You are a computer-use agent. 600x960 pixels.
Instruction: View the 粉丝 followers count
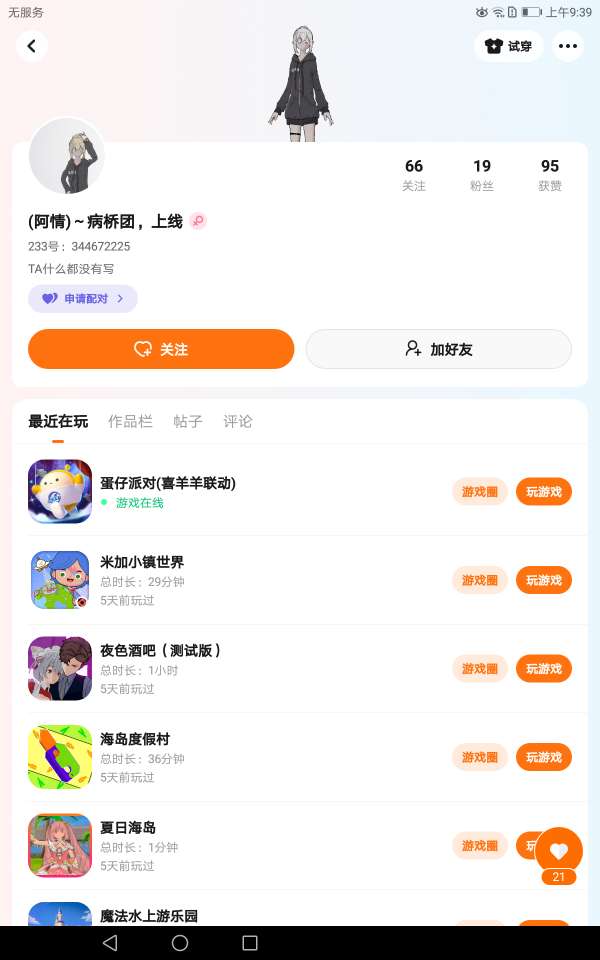pyautogui.click(x=482, y=174)
